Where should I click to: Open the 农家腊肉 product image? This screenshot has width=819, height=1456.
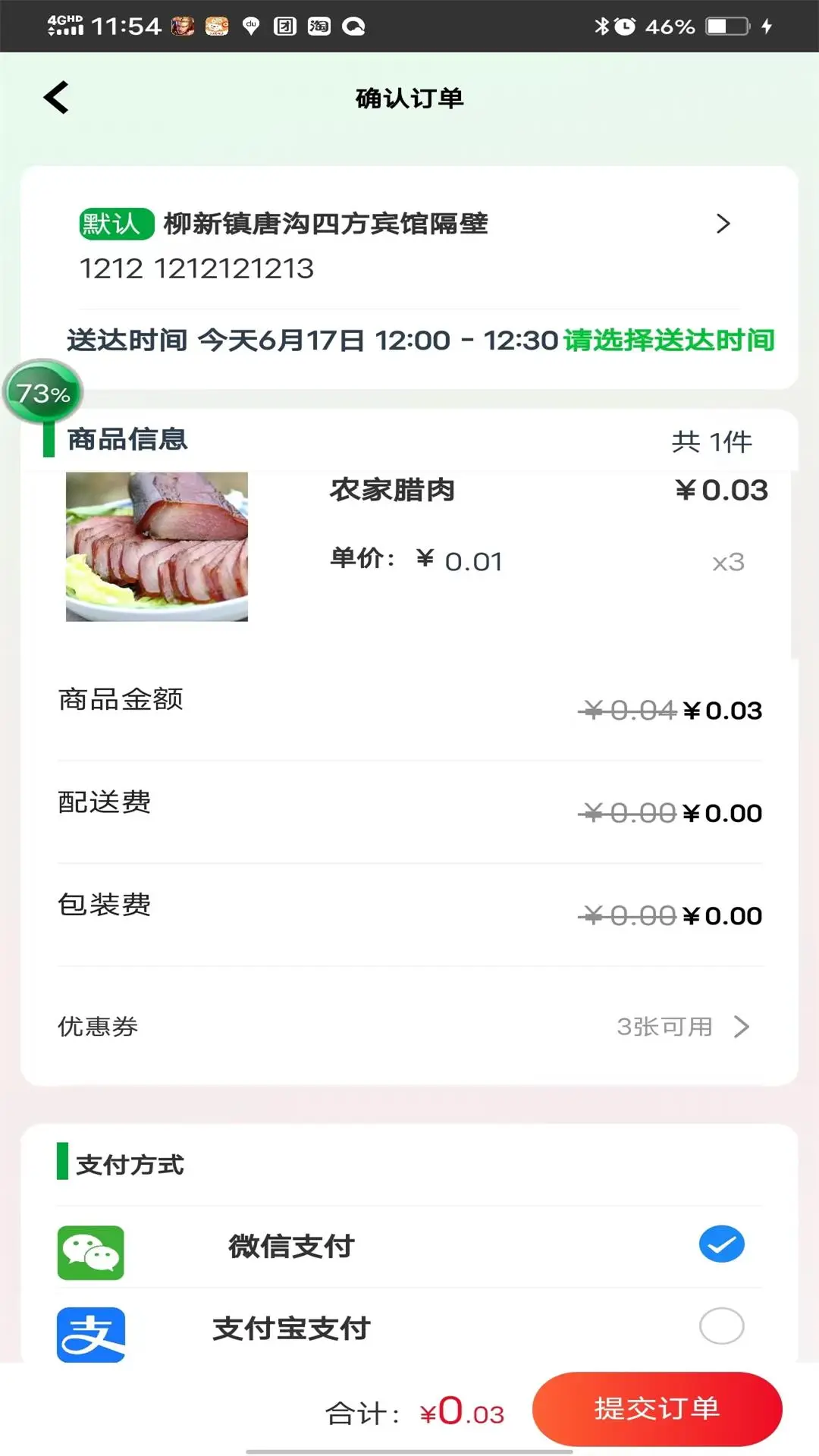(x=157, y=547)
